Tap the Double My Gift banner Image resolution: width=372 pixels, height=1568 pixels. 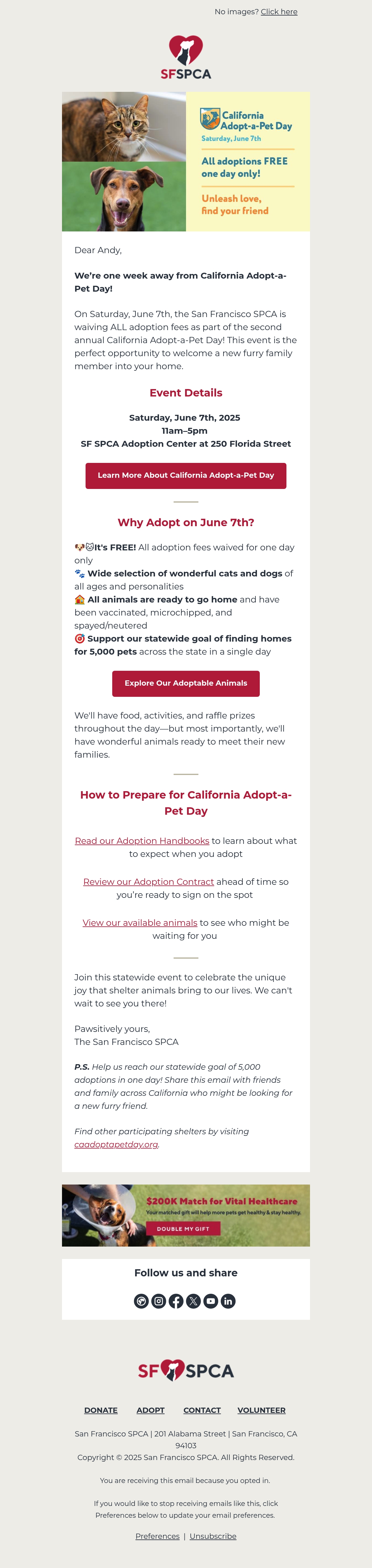(x=186, y=1215)
